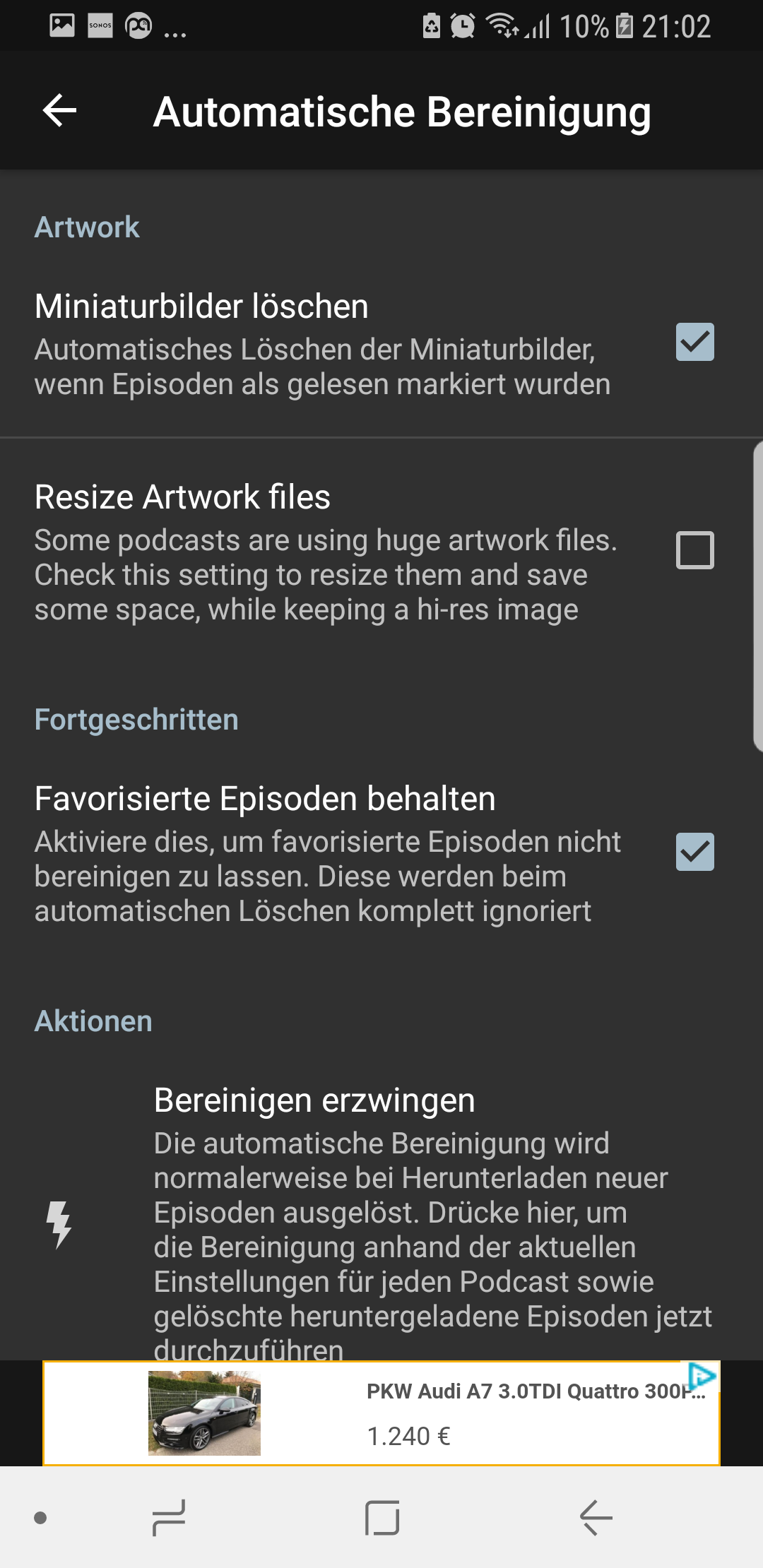This screenshot has width=763, height=1568.
Task: Uncheck Favorisierte Episoden behalten checkbox
Action: click(694, 852)
